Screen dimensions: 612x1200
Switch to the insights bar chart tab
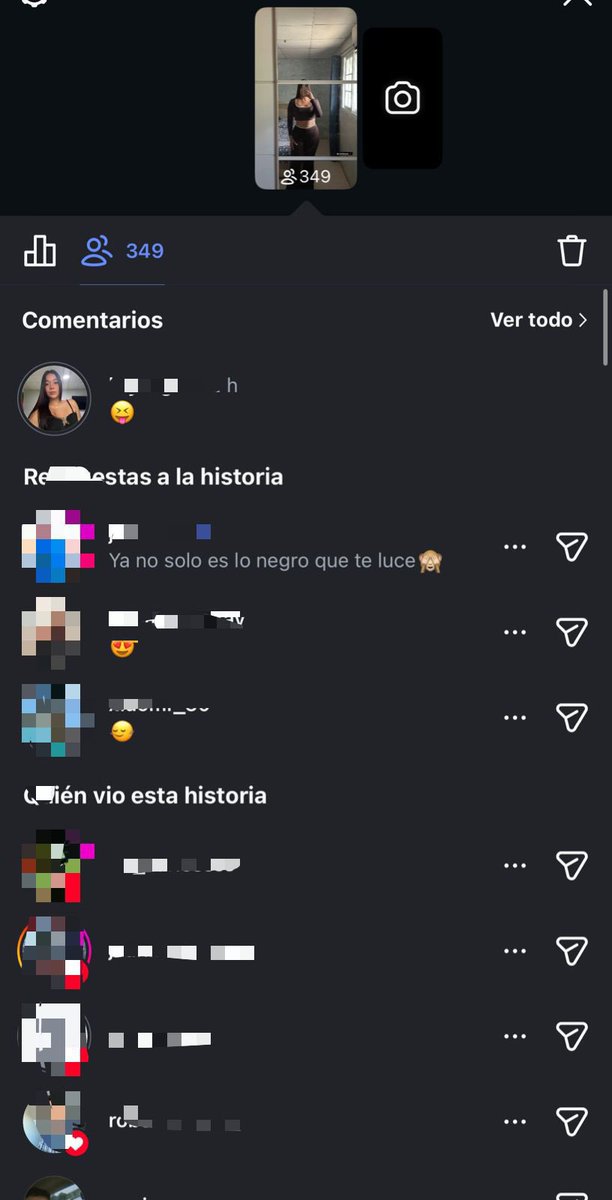click(40, 251)
